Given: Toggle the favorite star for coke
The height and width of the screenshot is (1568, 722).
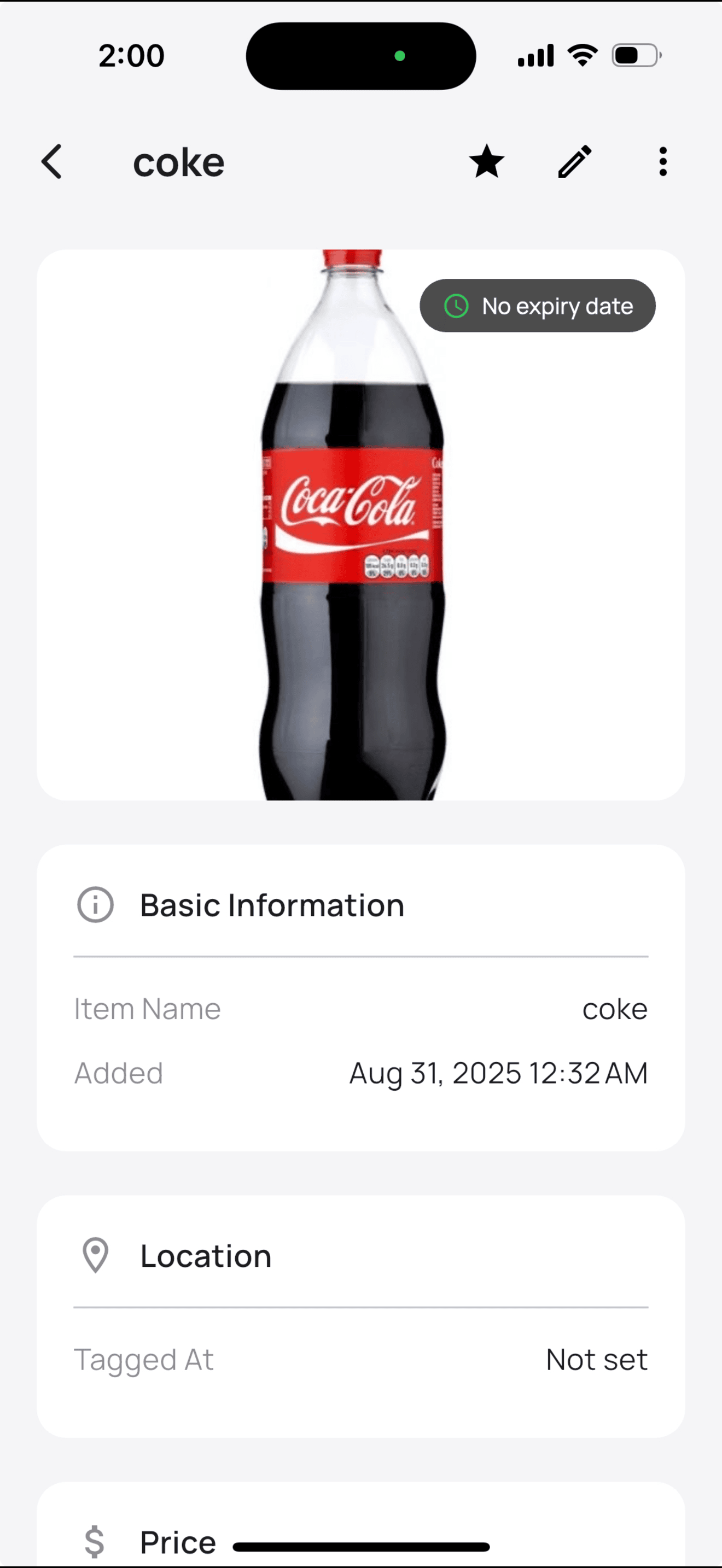Looking at the screenshot, I should 486,162.
